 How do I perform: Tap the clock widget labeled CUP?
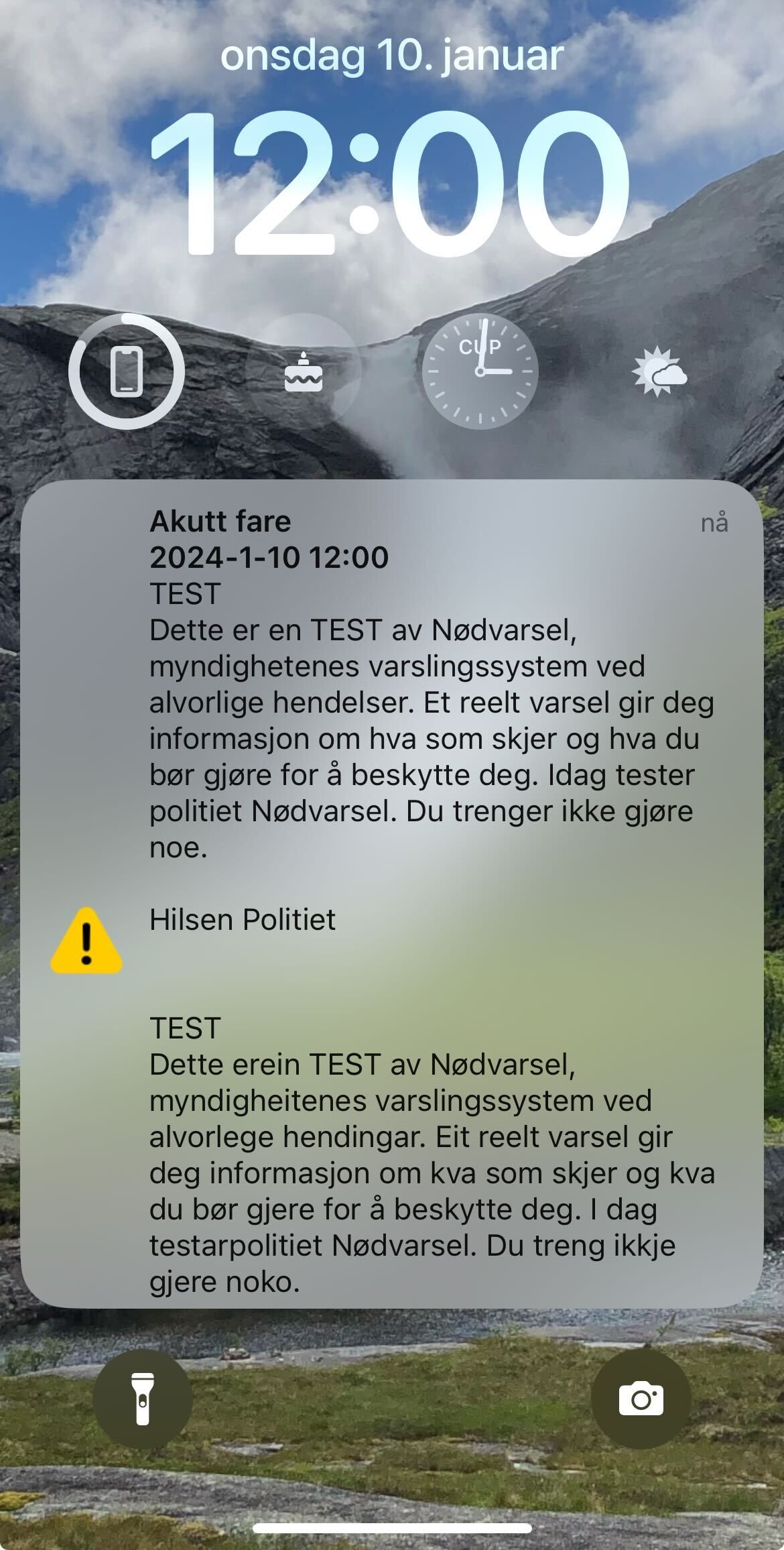click(481, 372)
